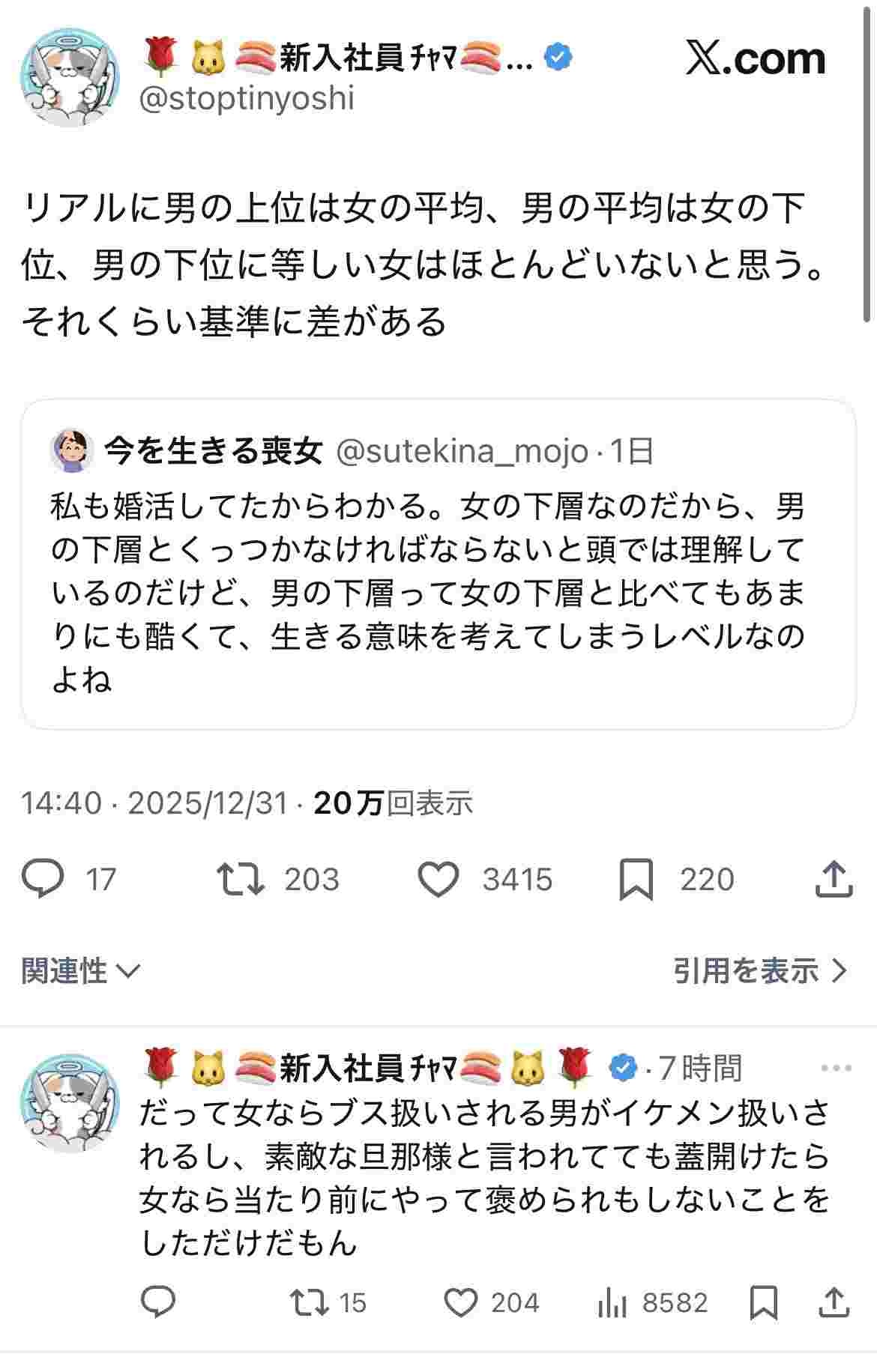Reply to the 7時間 follow-up post
The image size is (877, 1372).
click(x=158, y=1302)
